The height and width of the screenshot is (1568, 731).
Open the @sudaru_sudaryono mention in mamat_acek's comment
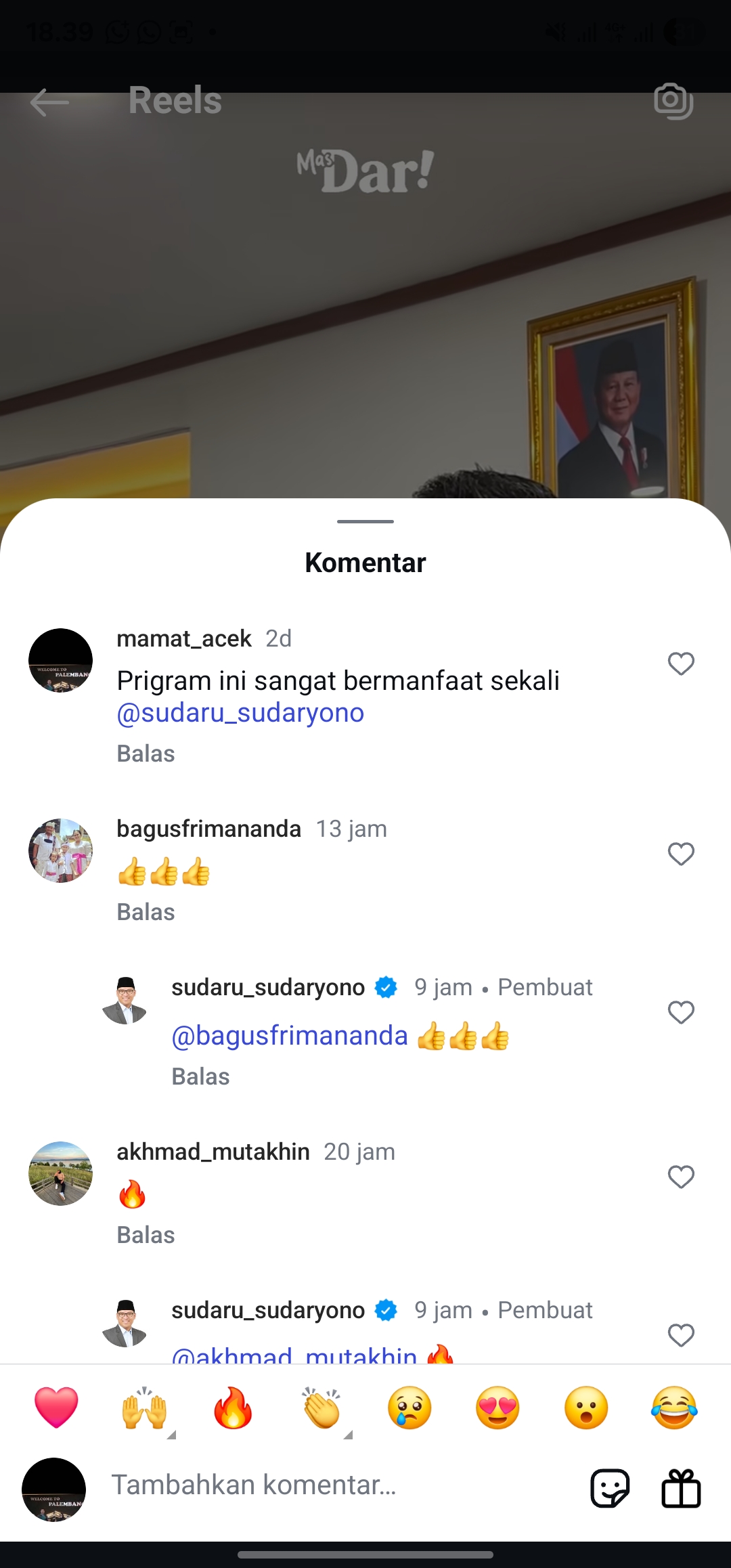(240, 713)
